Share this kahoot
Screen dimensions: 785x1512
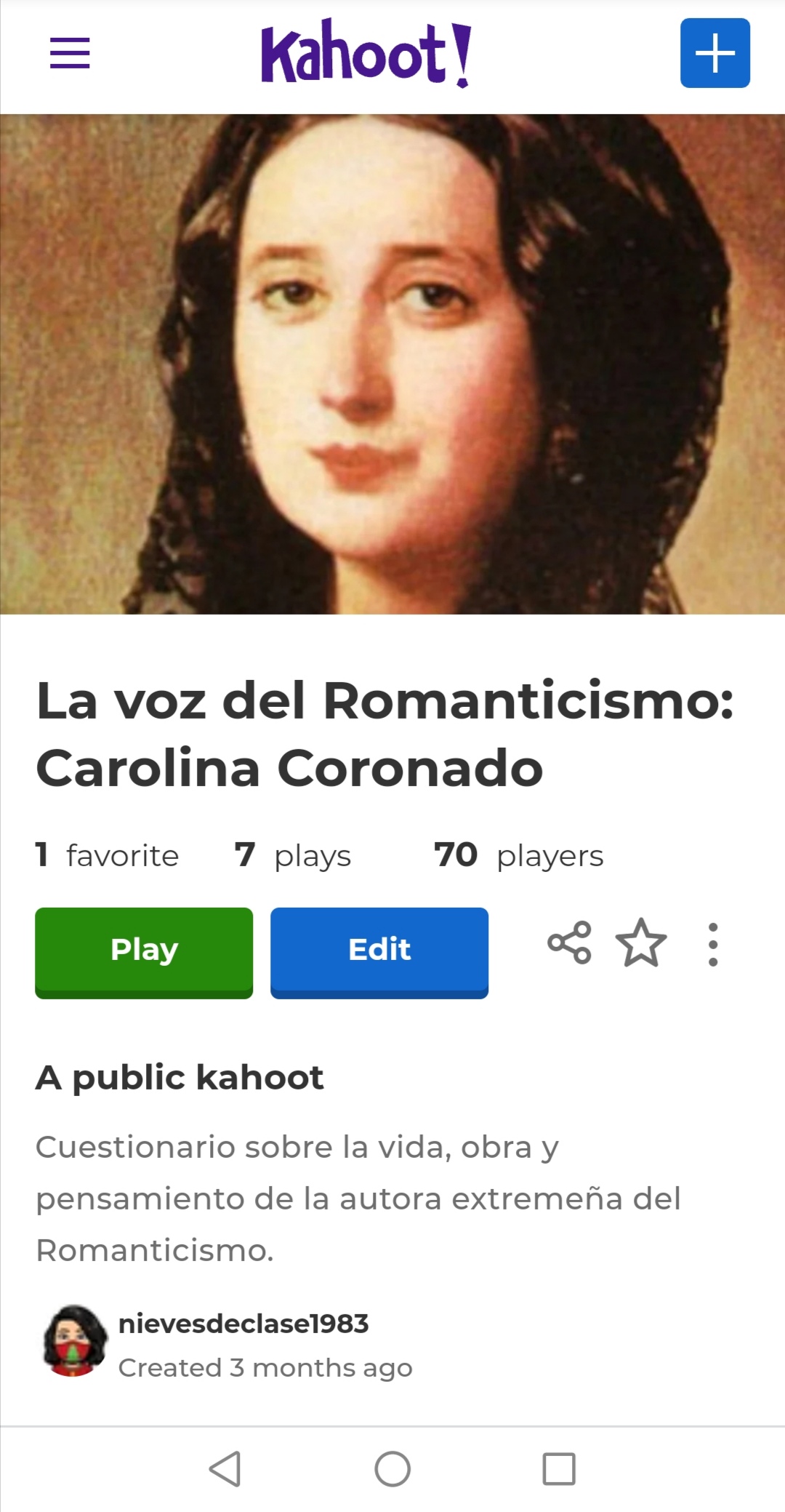coord(570,943)
